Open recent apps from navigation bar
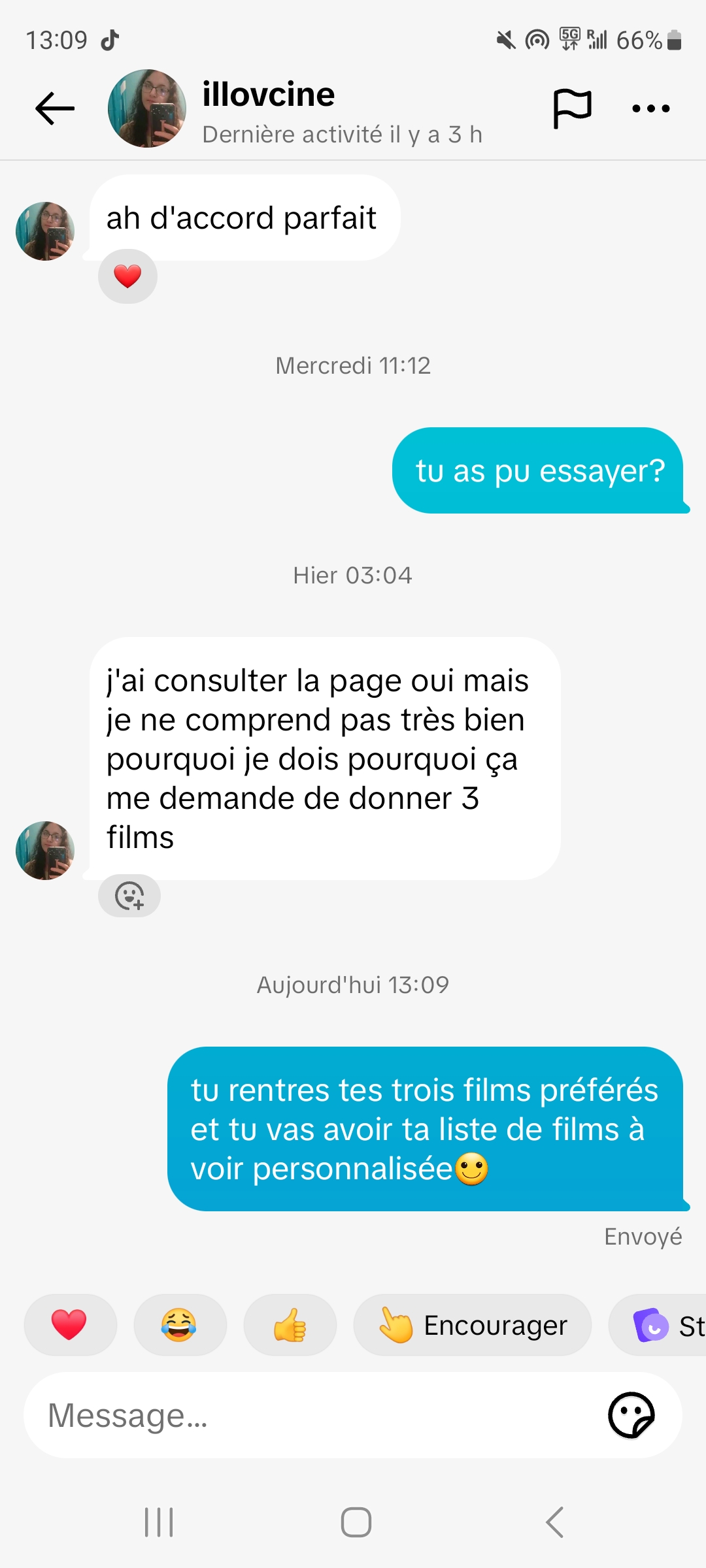This screenshot has height=1568, width=706. pos(159,1522)
